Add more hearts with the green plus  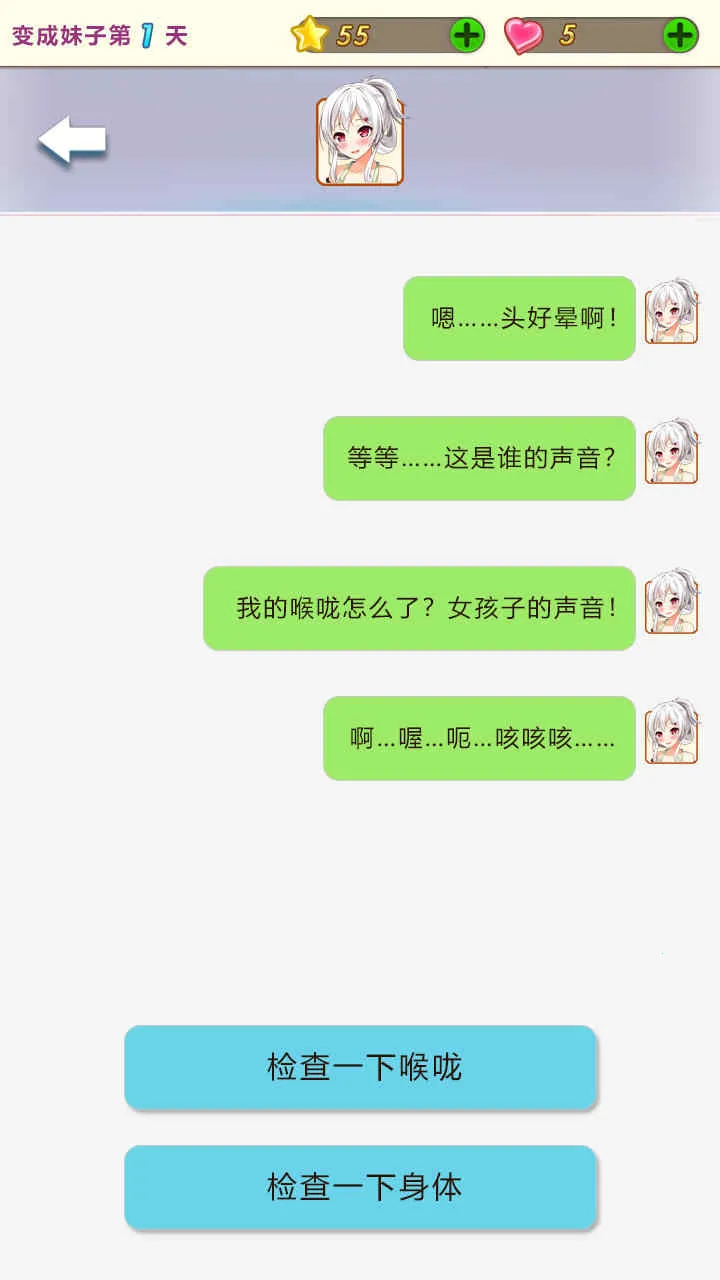click(680, 36)
